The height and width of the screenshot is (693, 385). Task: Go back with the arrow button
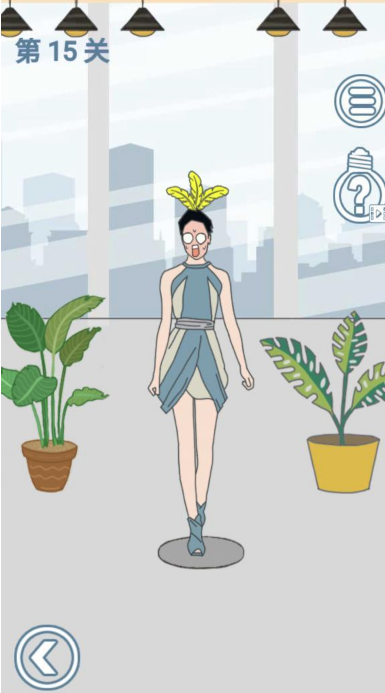coord(47,657)
